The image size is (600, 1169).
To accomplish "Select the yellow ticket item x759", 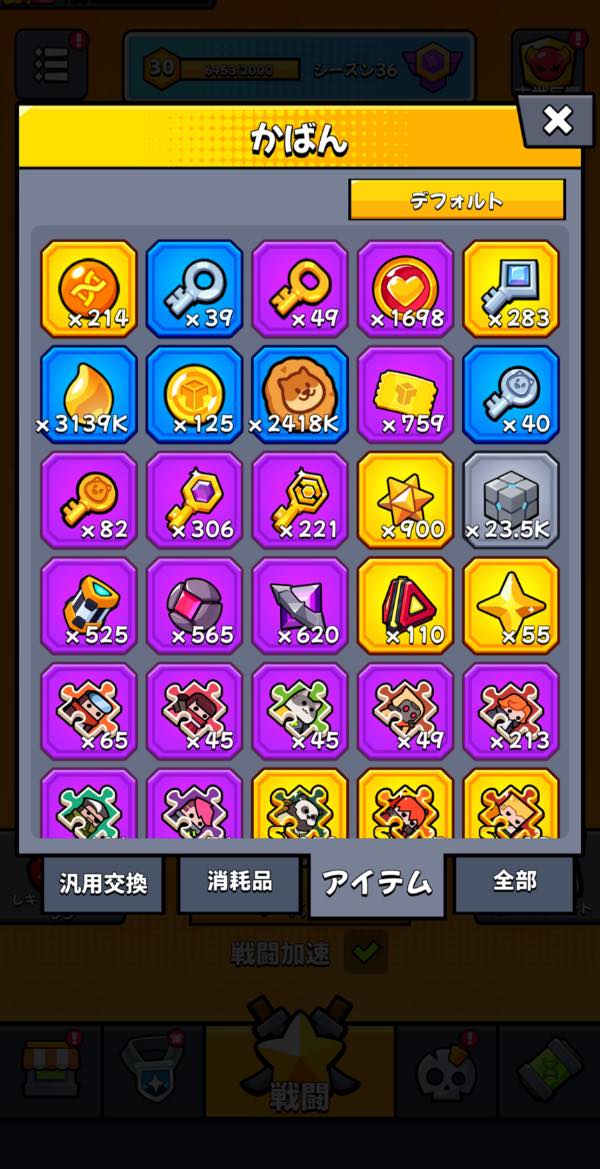I will click(406, 394).
